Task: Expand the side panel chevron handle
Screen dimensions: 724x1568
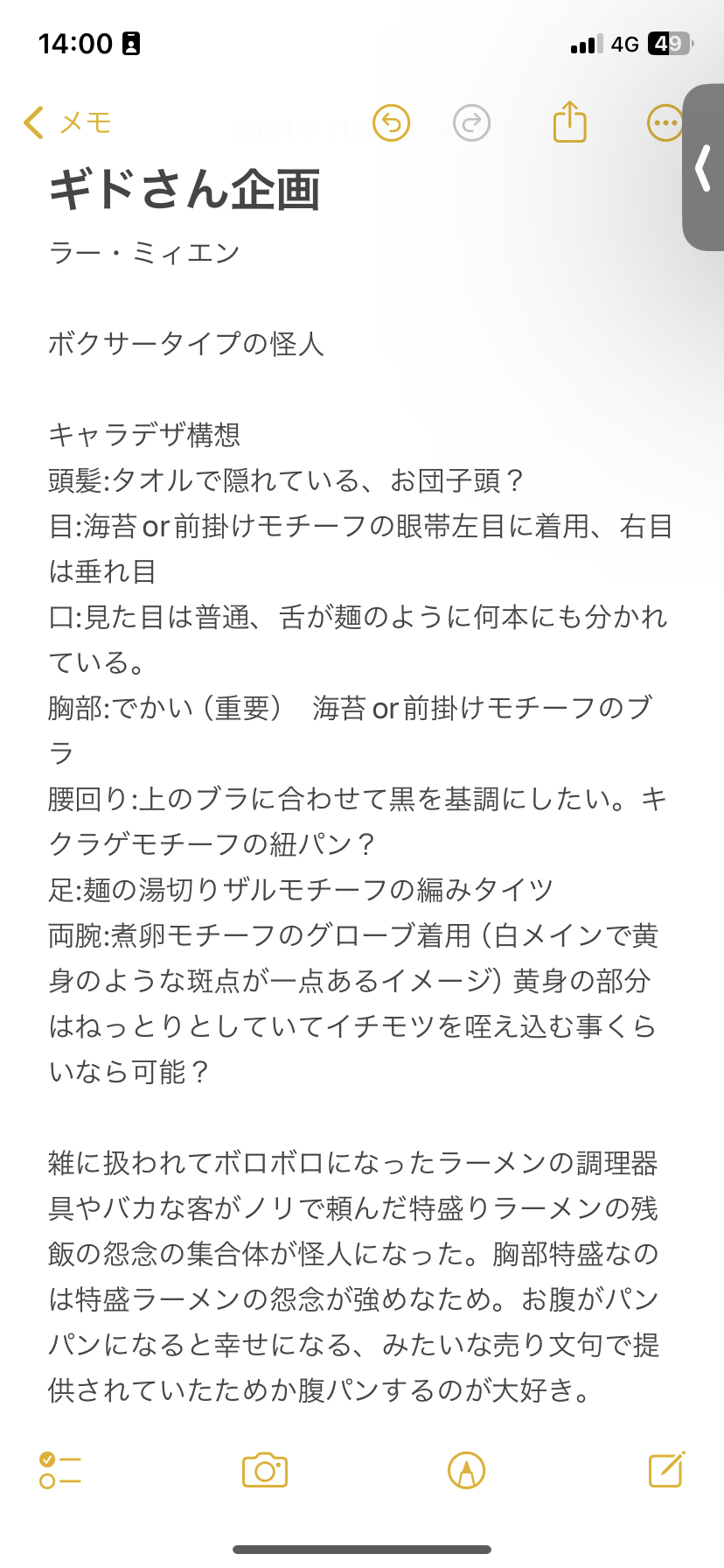Action: pos(704,168)
